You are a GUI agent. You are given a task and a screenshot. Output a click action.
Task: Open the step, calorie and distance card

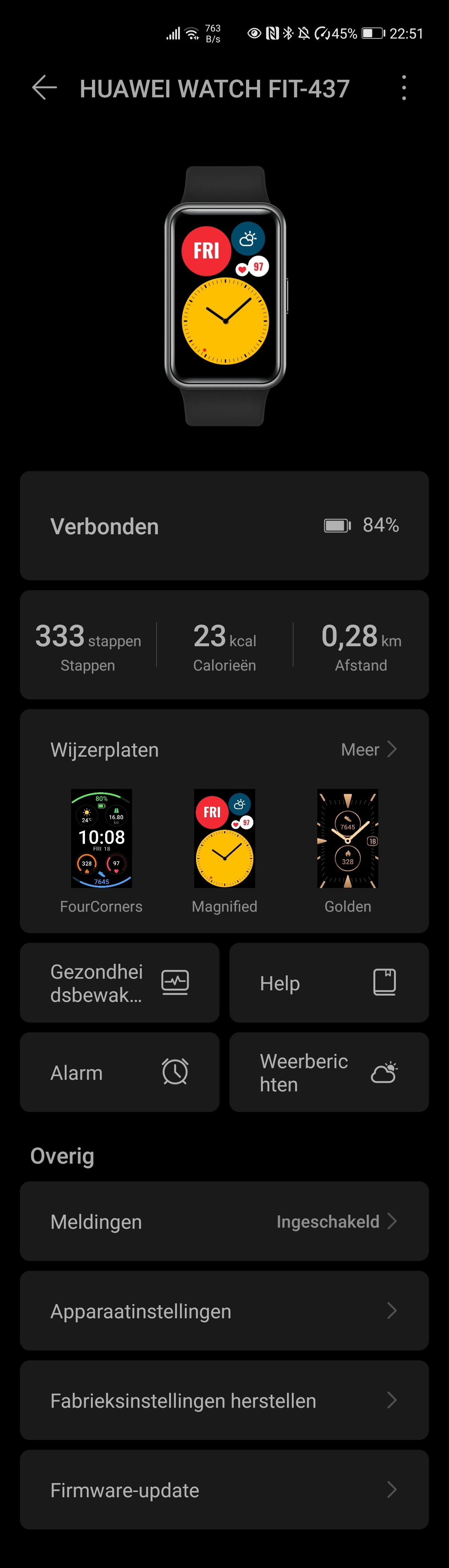coord(224,645)
